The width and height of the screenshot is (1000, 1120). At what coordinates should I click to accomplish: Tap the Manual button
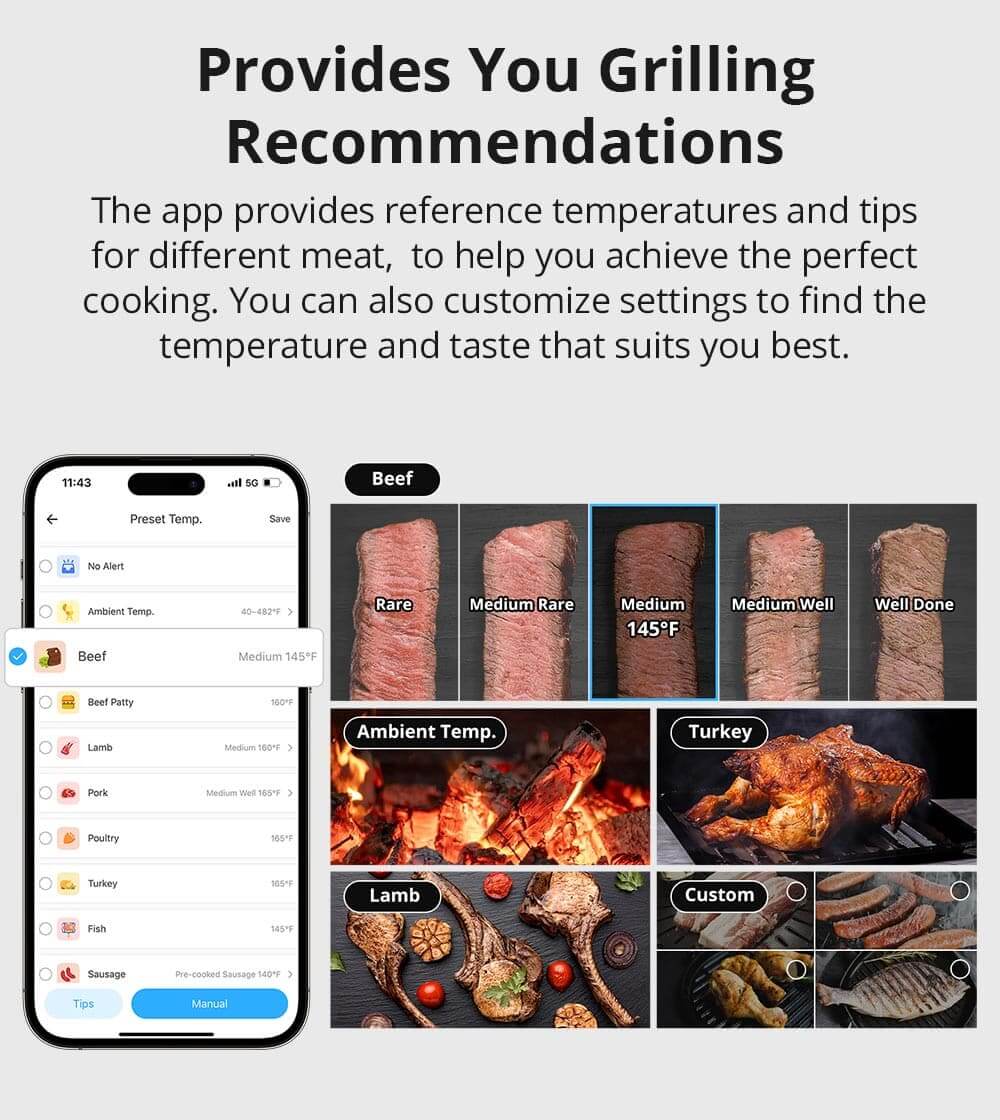coord(209,1003)
